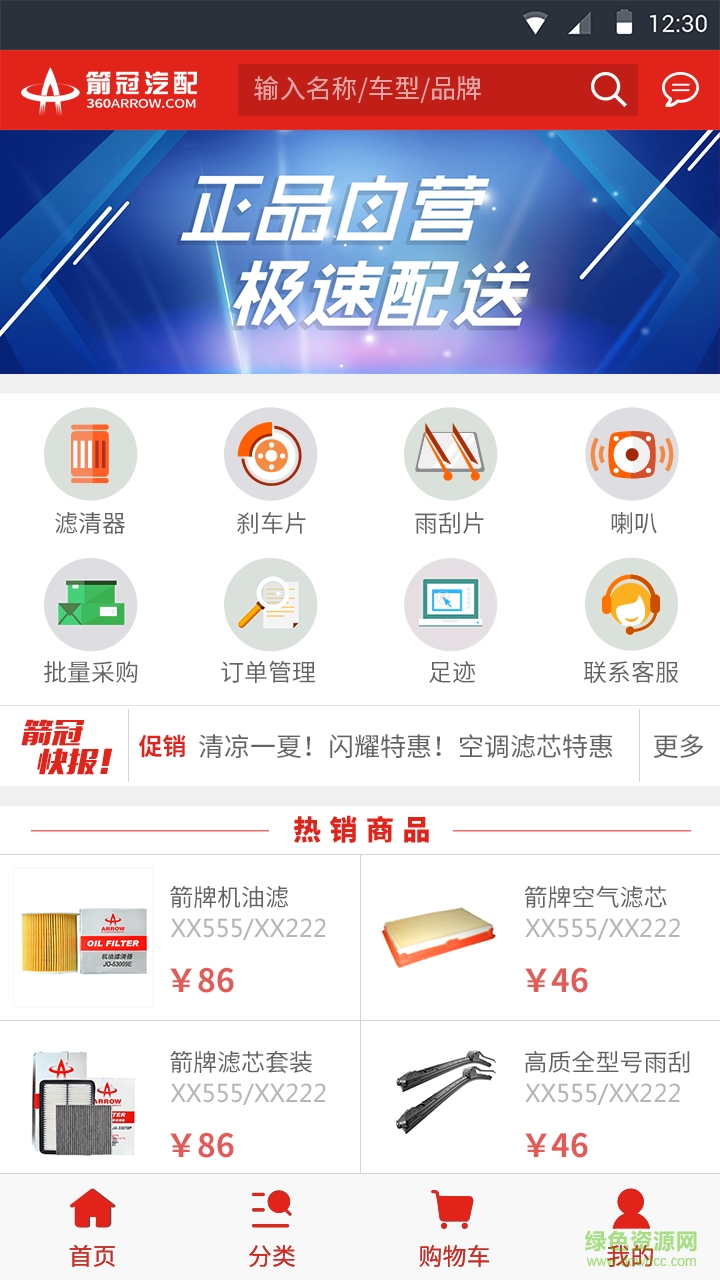The height and width of the screenshot is (1280, 720).
Task: Open the 雨刮片 wiper blades icon
Action: click(x=450, y=453)
